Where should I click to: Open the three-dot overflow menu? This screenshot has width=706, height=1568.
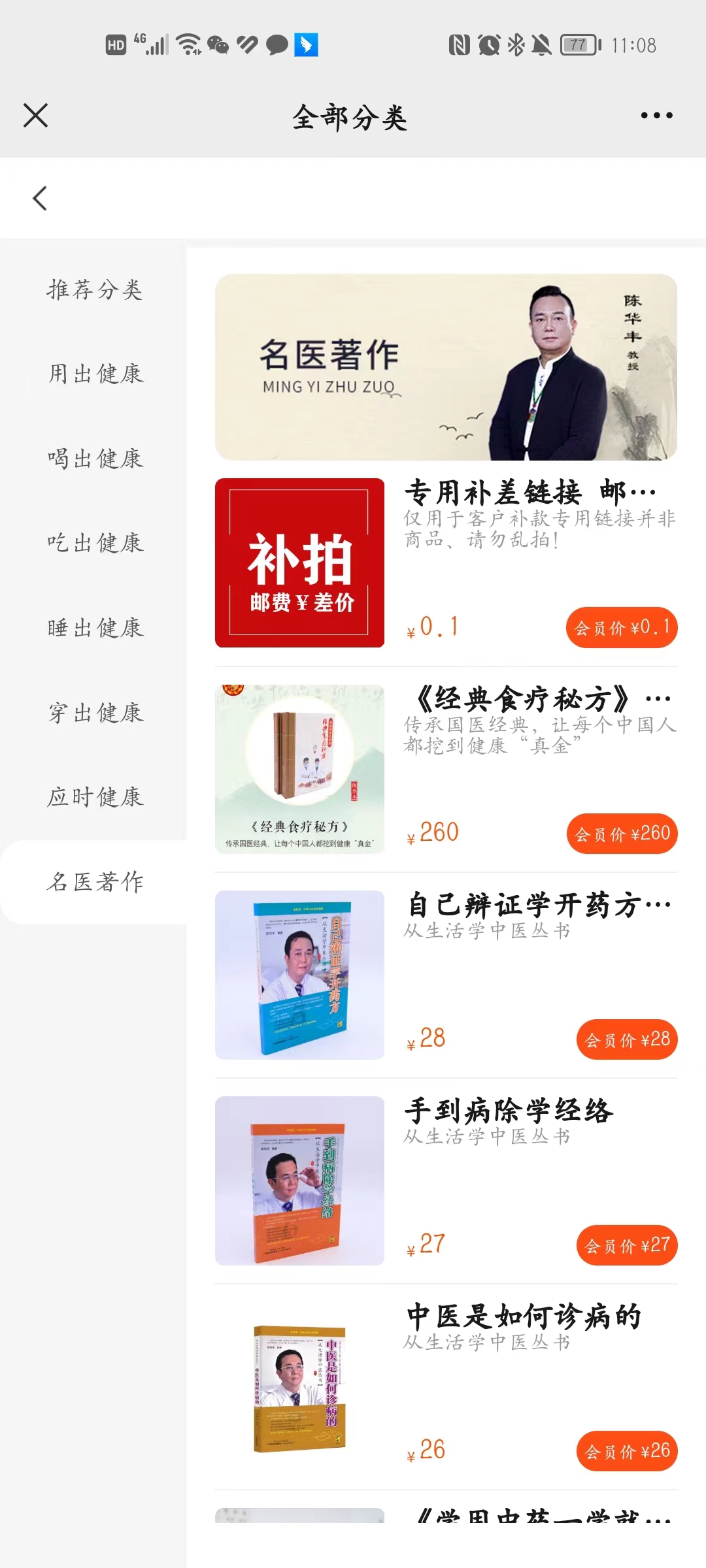[656, 116]
